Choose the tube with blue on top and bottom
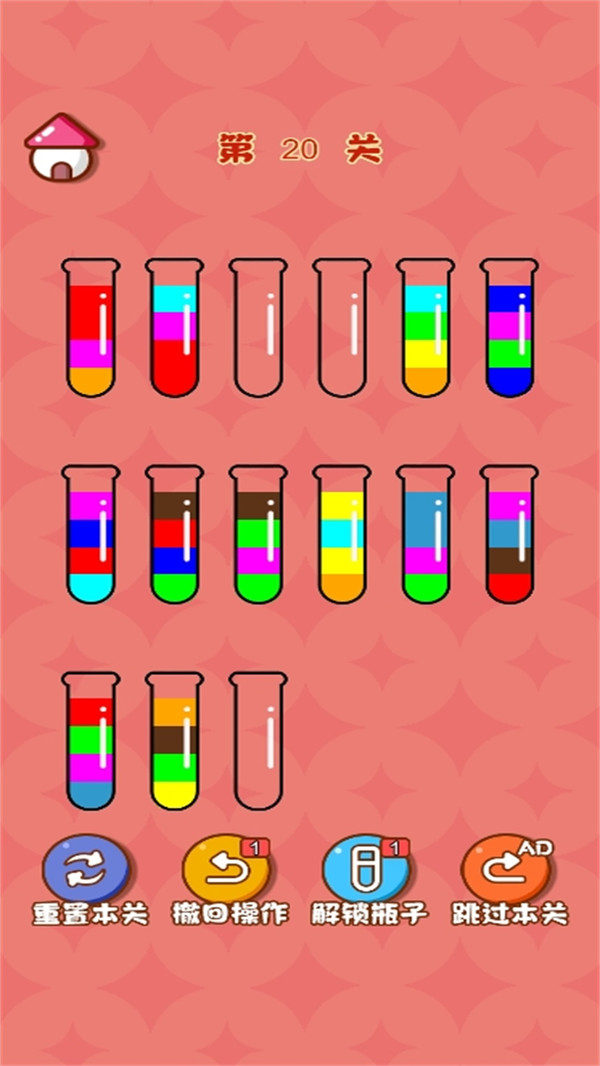600x1066 pixels. point(509,327)
